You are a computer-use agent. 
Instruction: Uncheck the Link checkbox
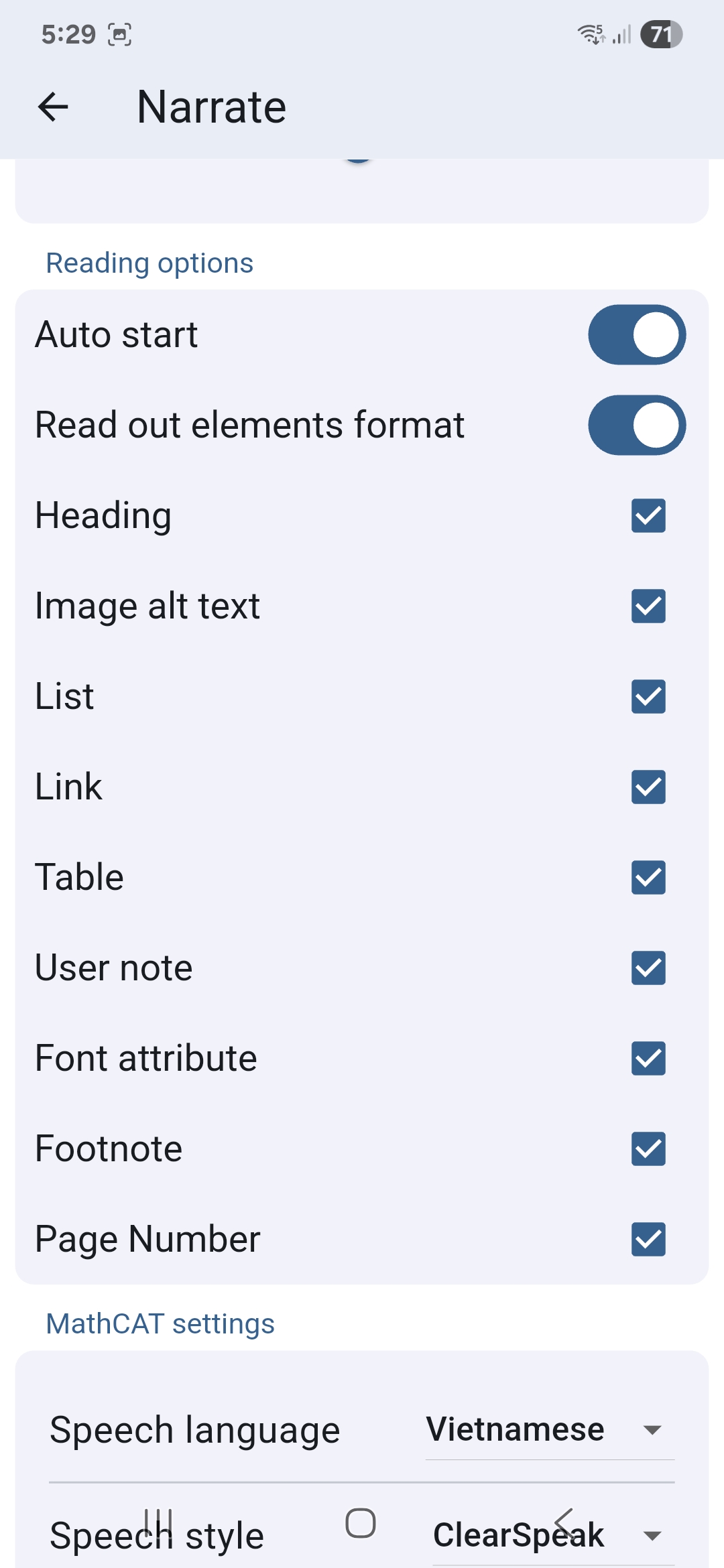[x=648, y=788]
